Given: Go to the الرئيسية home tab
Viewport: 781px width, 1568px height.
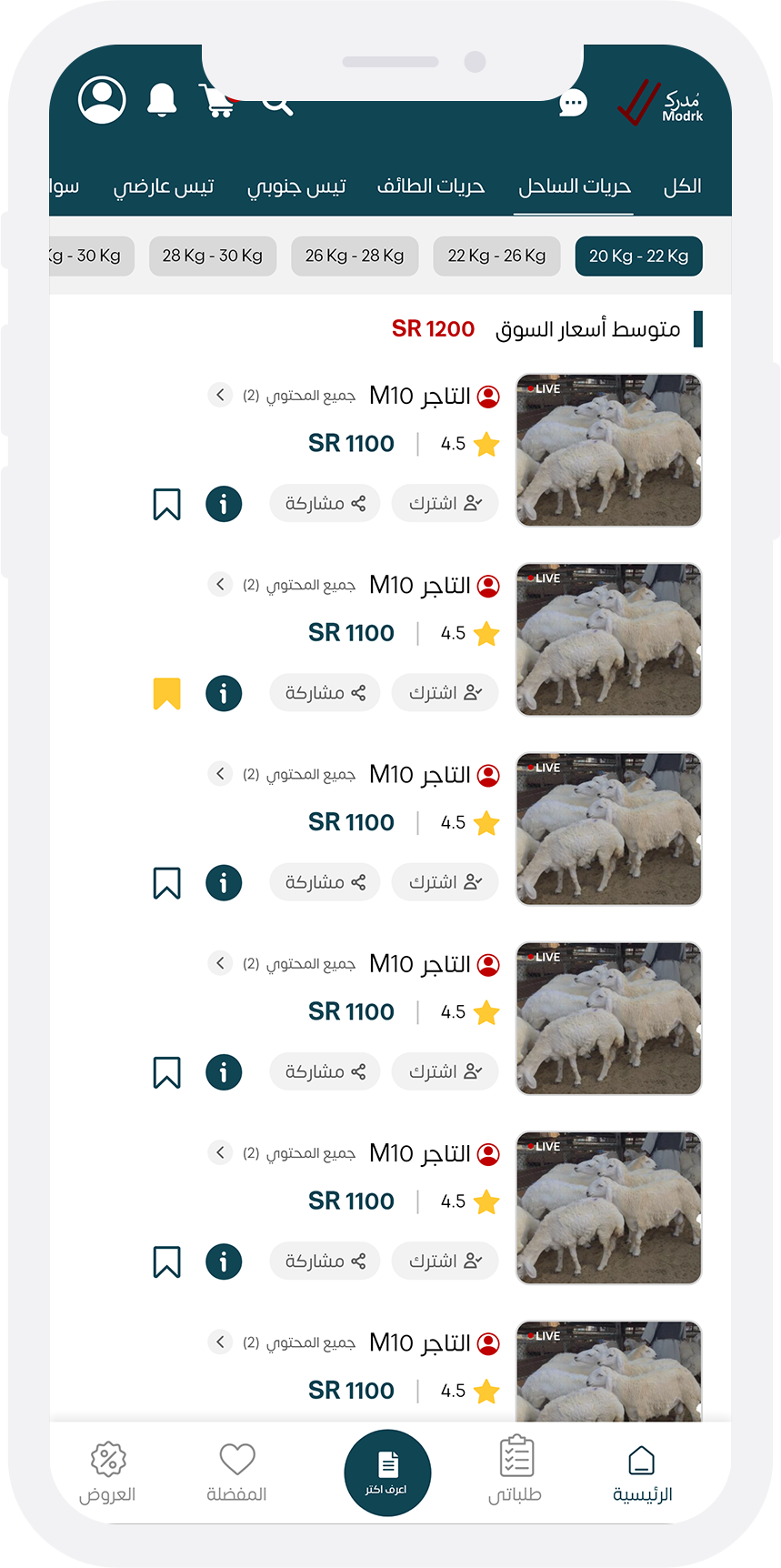Looking at the screenshot, I should click(642, 1473).
